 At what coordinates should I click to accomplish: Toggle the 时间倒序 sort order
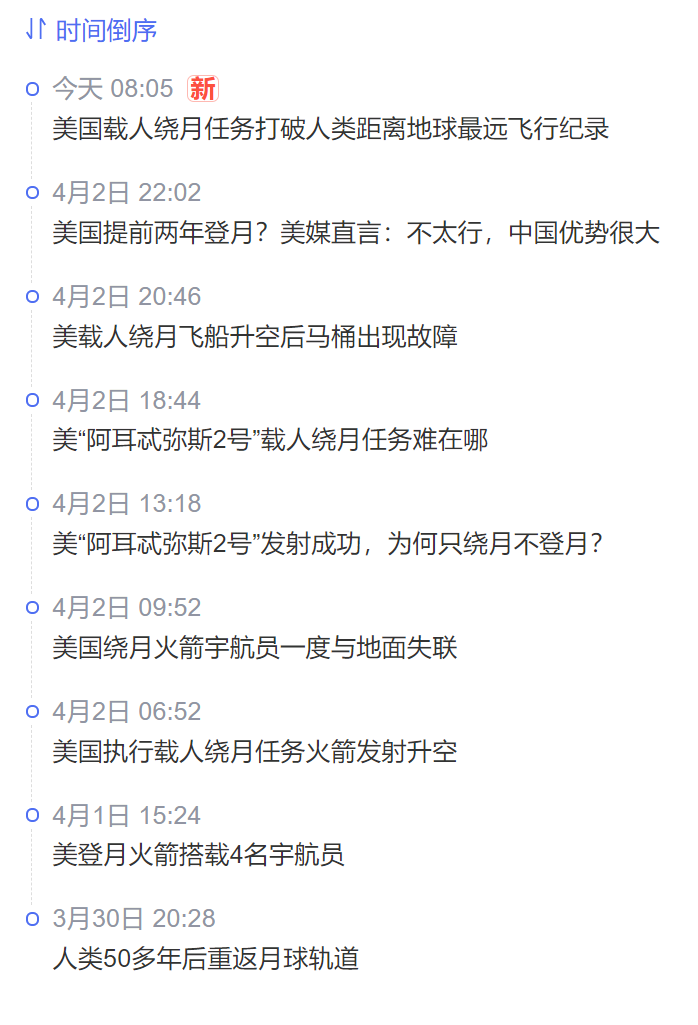92,30
